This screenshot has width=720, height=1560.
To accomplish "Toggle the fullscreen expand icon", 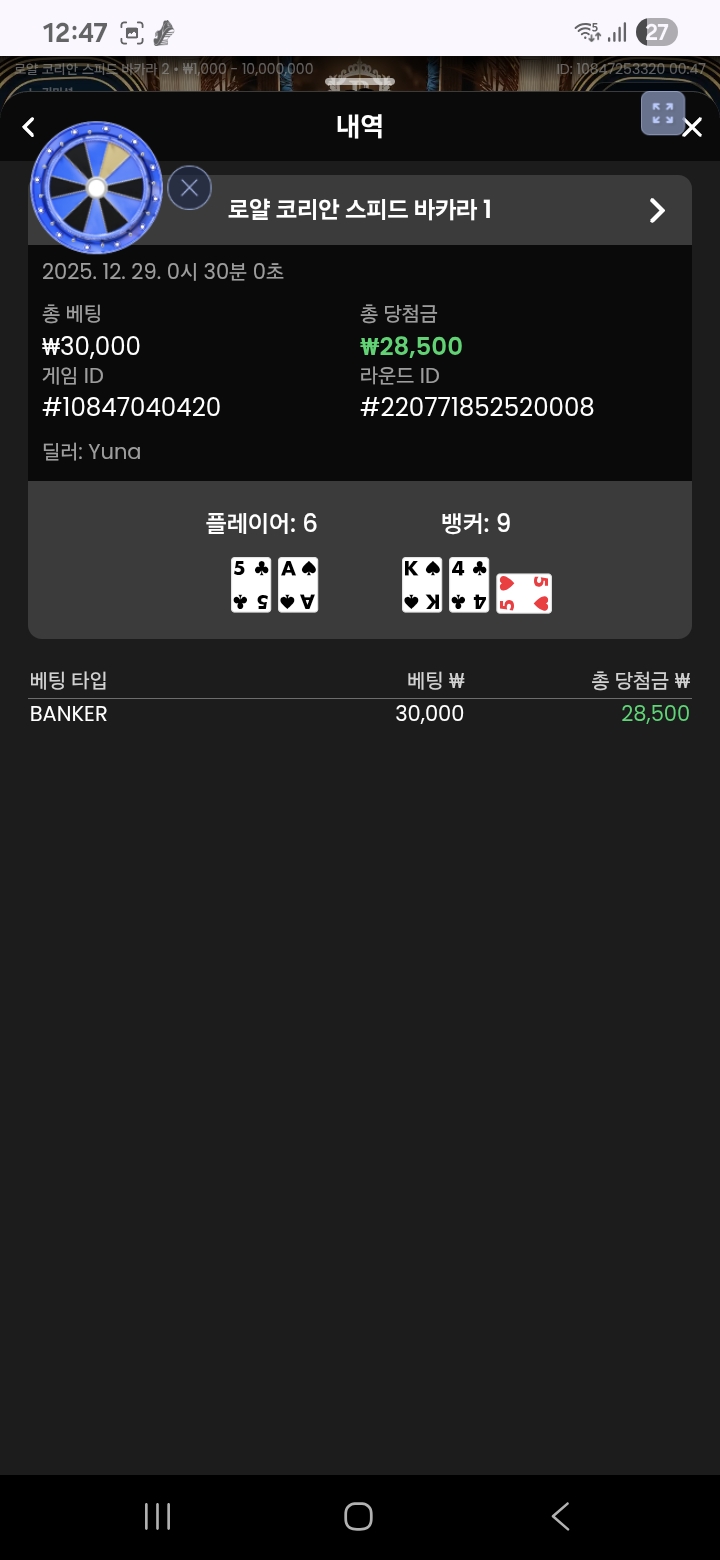I will (x=662, y=113).
